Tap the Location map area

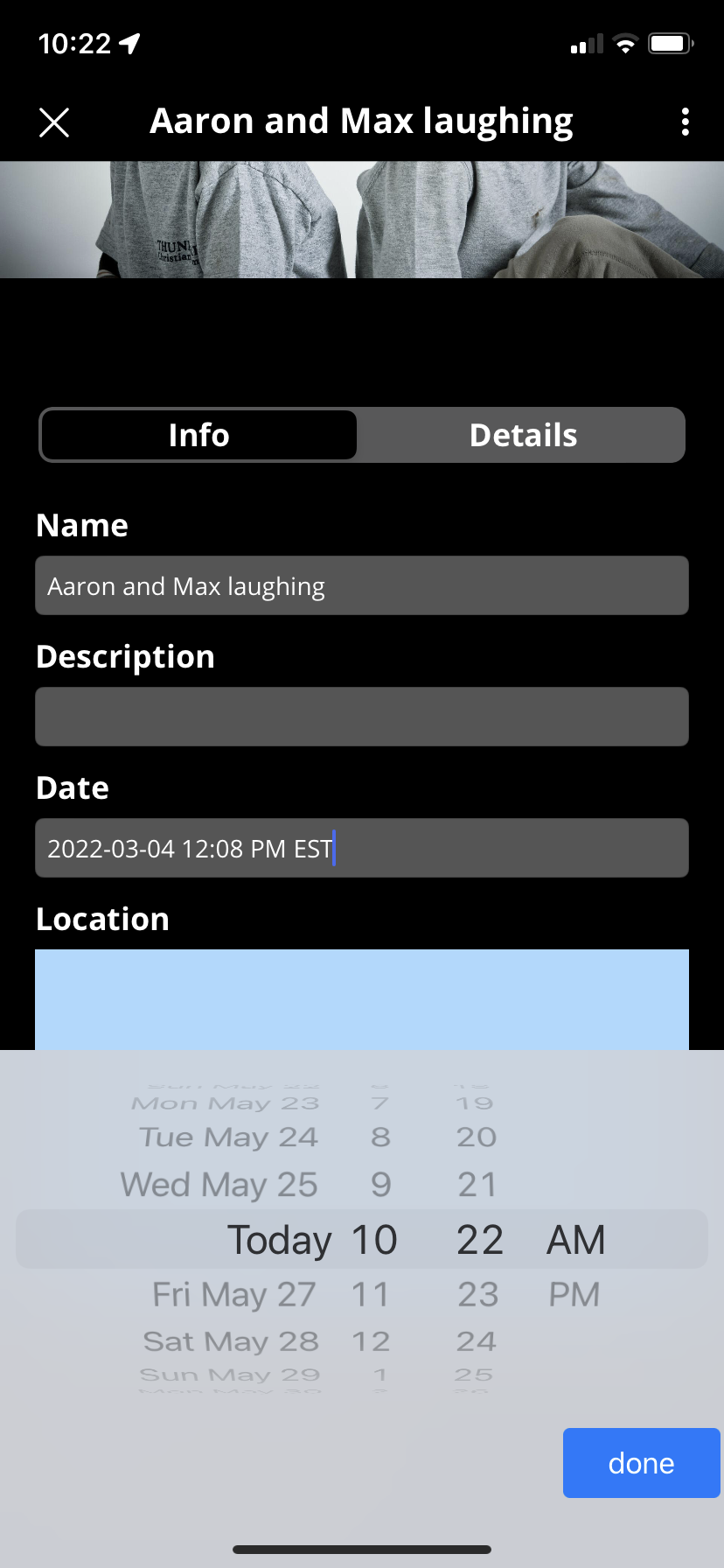click(x=362, y=999)
